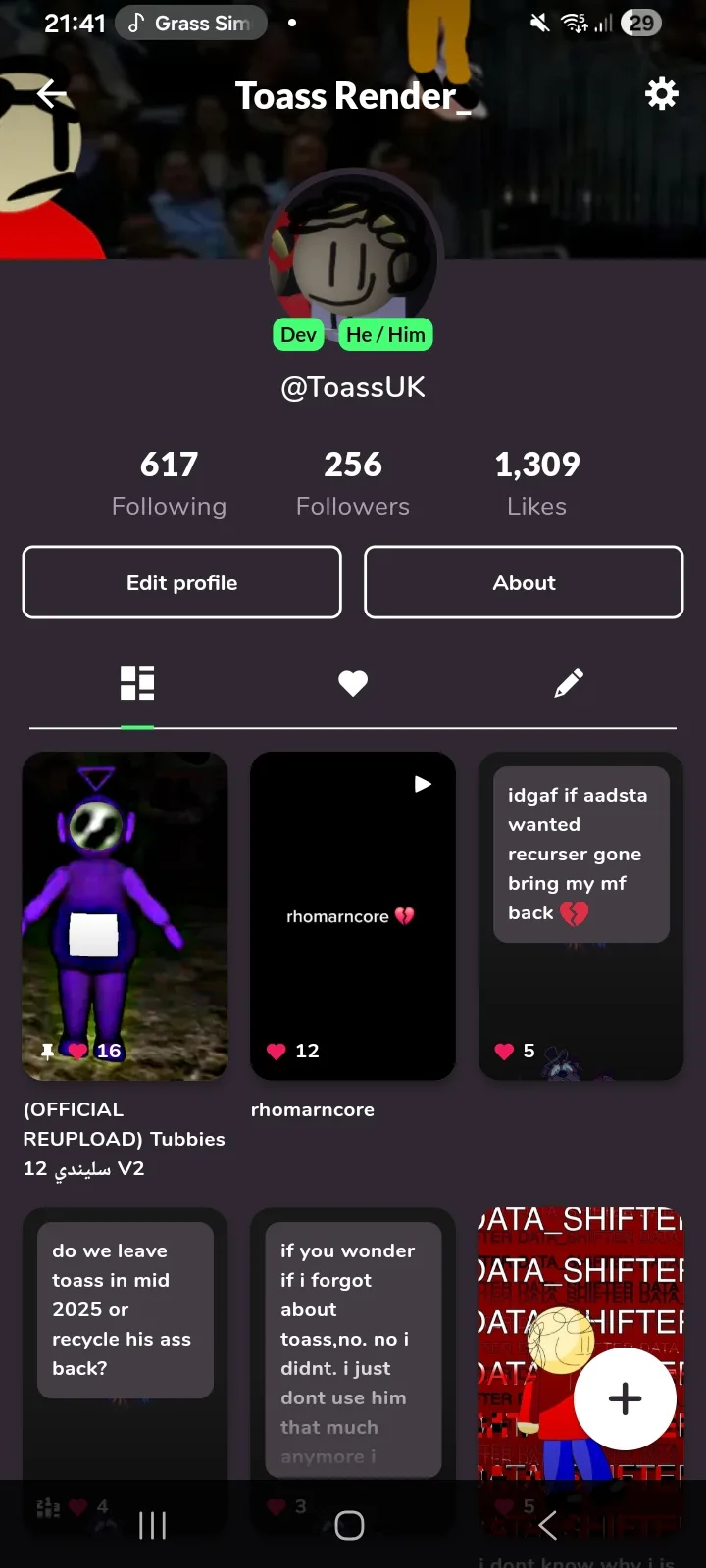Open the 'if you wonder if i forgot' post
Image resolution: width=706 pixels, height=1568 pixels.
tap(353, 1352)
